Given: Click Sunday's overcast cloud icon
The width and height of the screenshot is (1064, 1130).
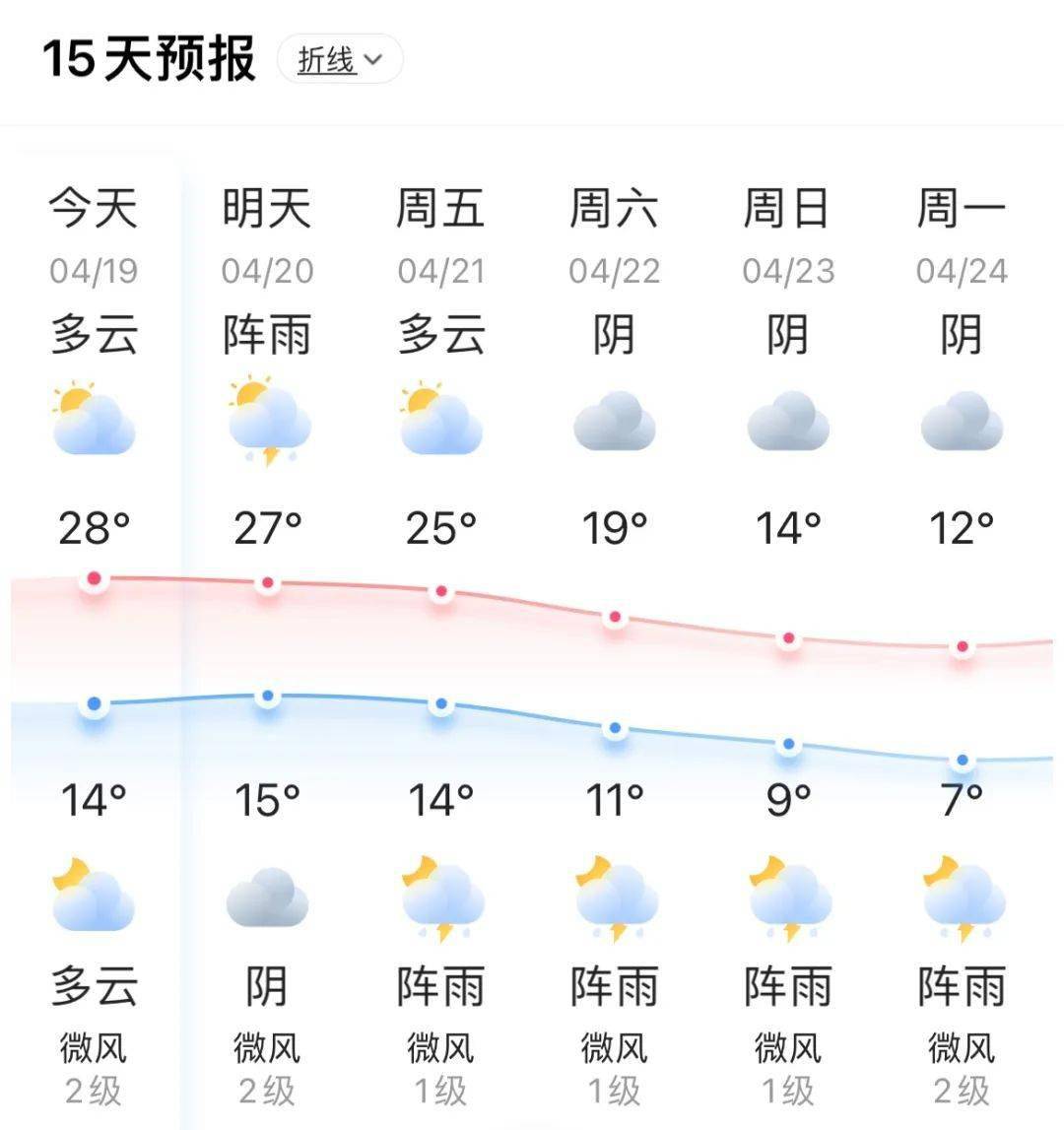Looking at the screenshot, I should click(789, 418).
